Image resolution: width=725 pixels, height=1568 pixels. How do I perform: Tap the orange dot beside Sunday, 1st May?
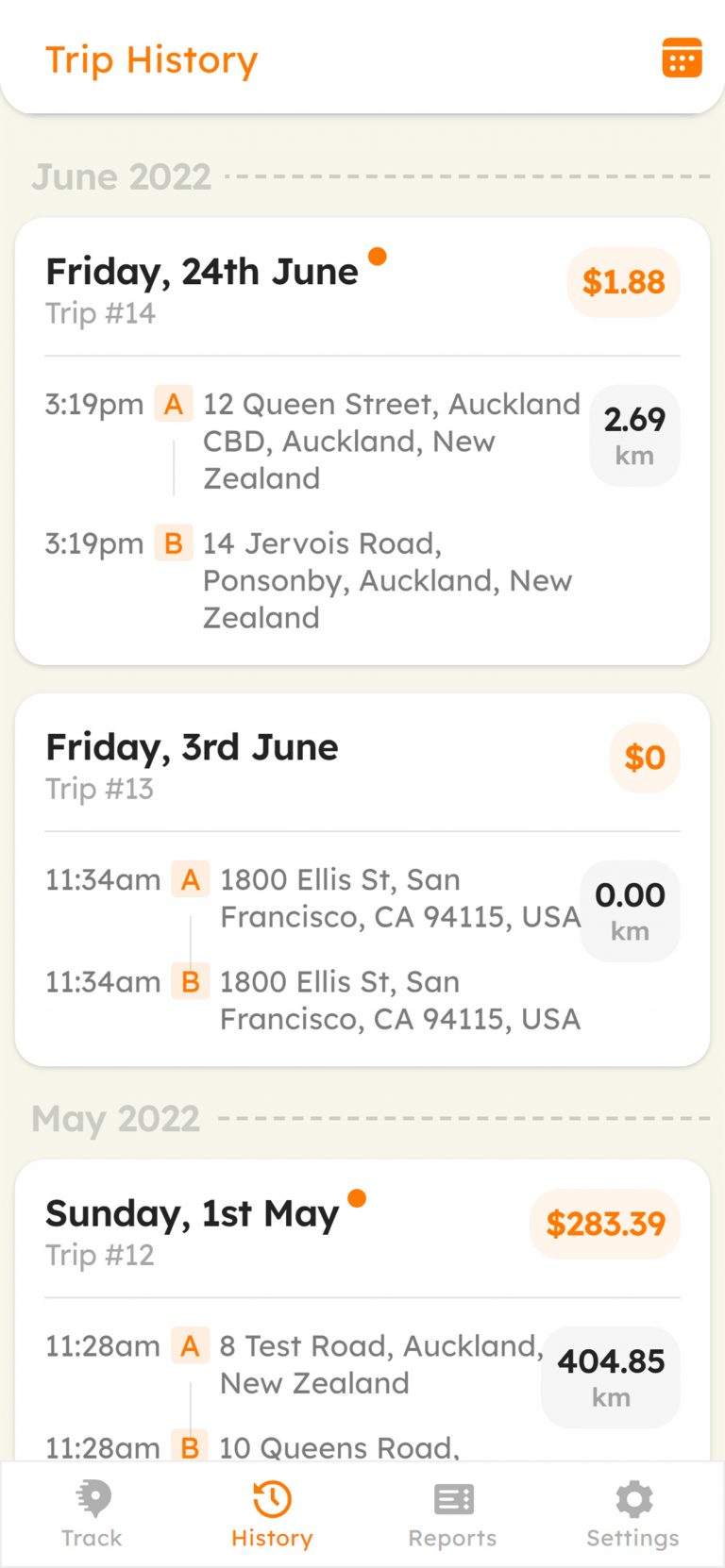click(x=357, y=1197)
